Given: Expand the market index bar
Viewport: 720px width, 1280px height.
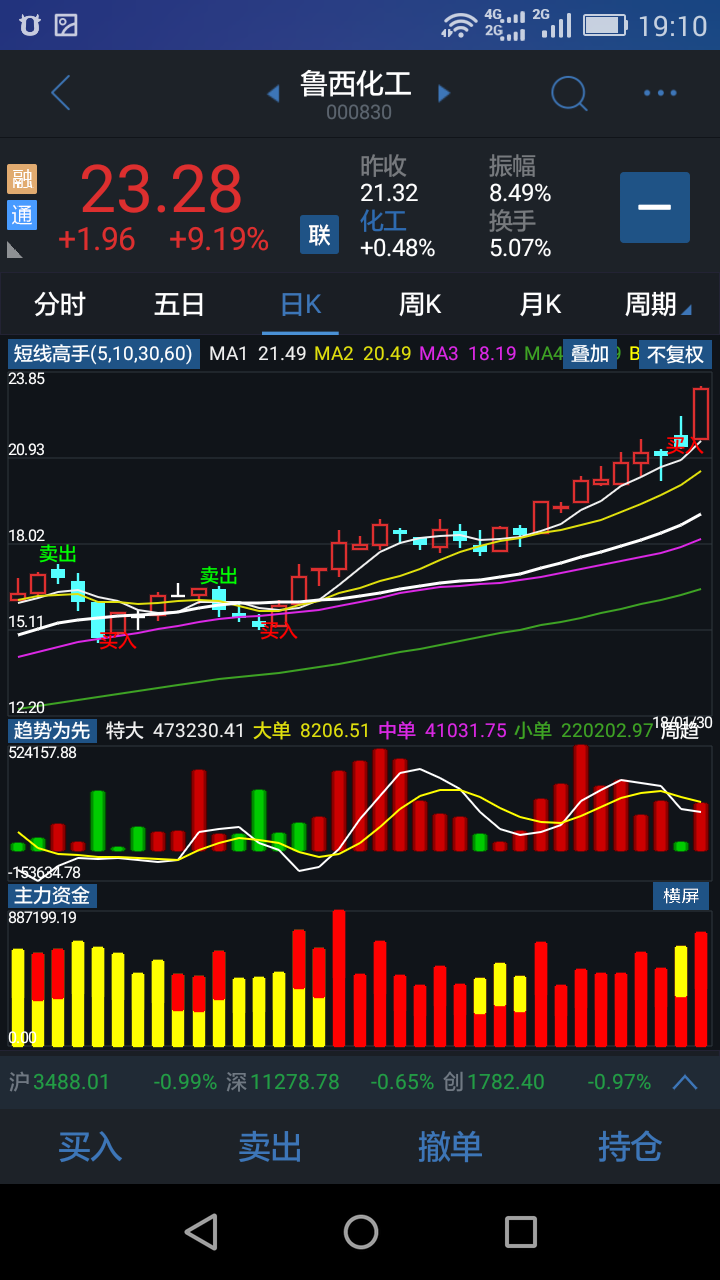Looking at the screenshot, I should click(x=685, y=1082).
